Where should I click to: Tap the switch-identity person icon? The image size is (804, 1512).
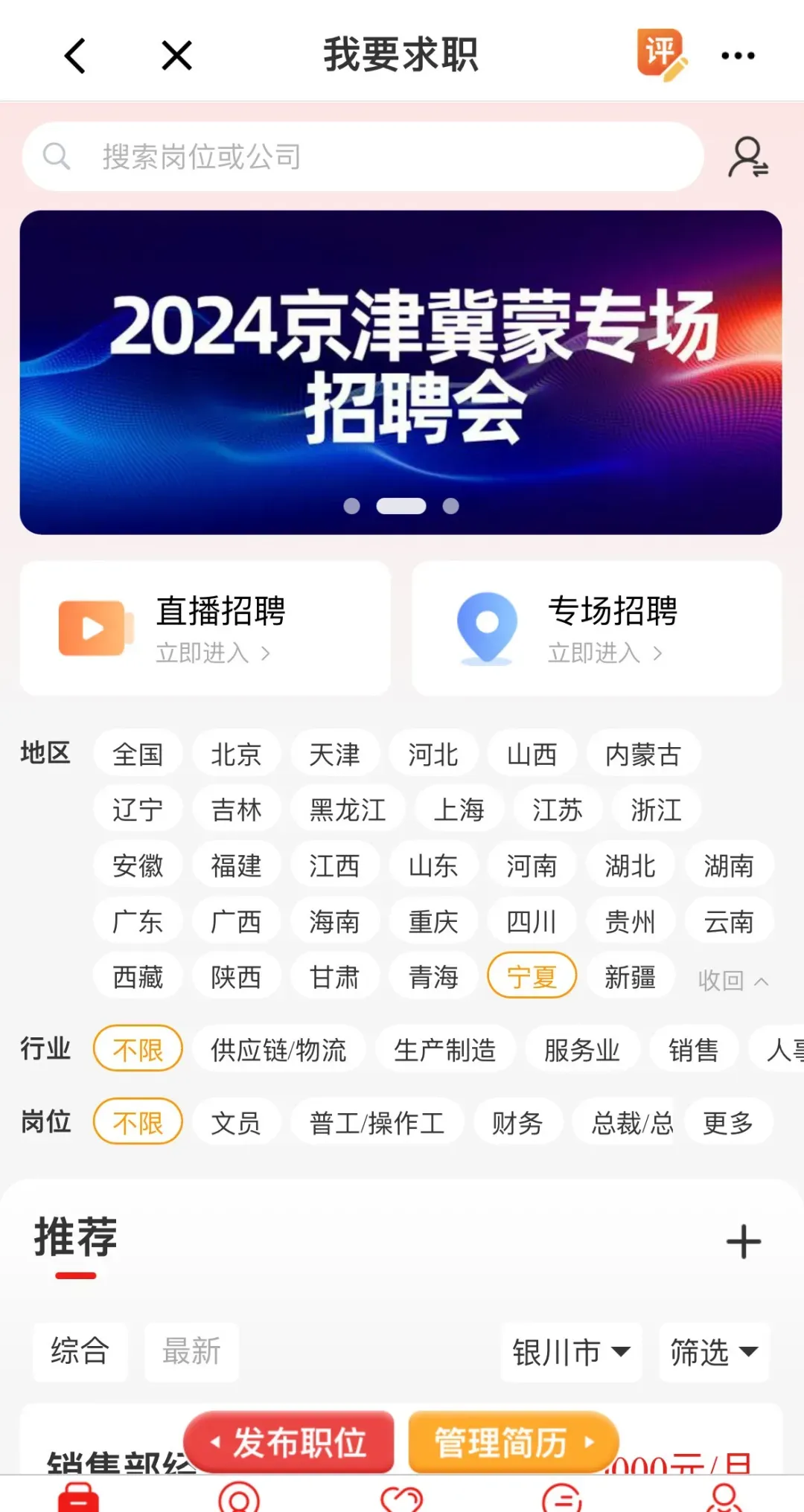747,157
